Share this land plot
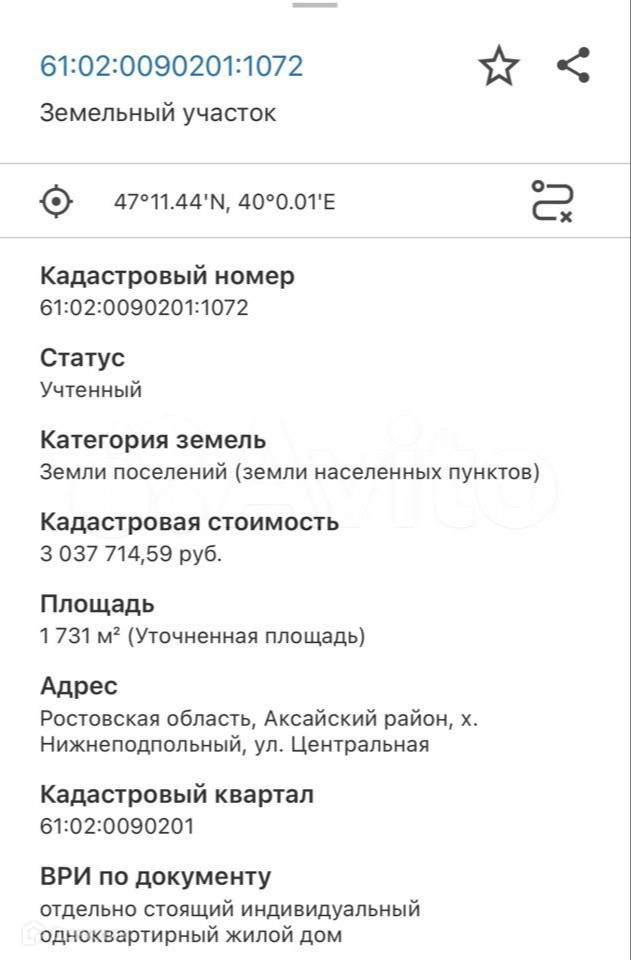This screenshot has height=960, width=631. 573,66
